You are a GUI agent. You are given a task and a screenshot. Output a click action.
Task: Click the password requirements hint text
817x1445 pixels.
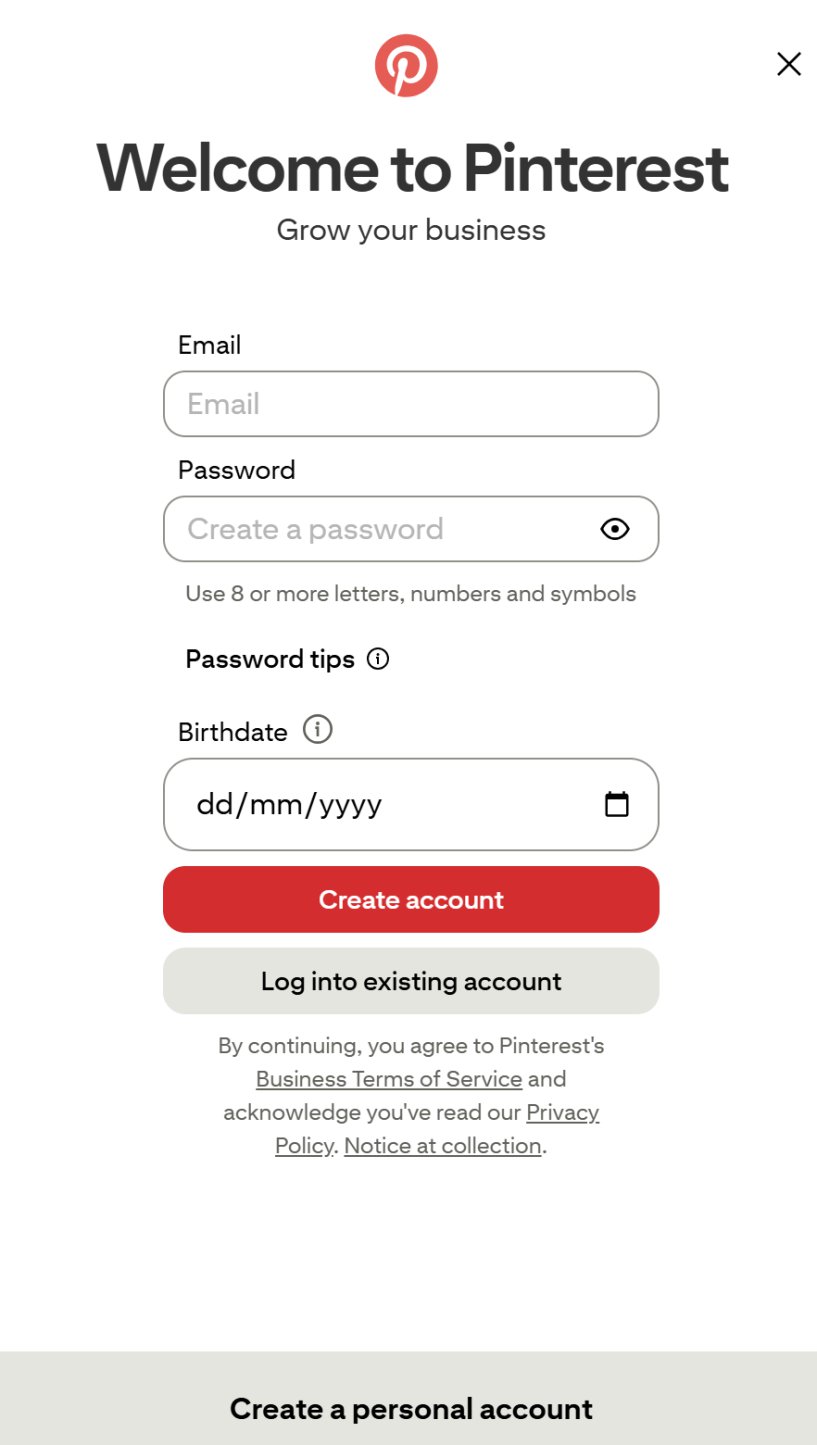coord(410,593)
